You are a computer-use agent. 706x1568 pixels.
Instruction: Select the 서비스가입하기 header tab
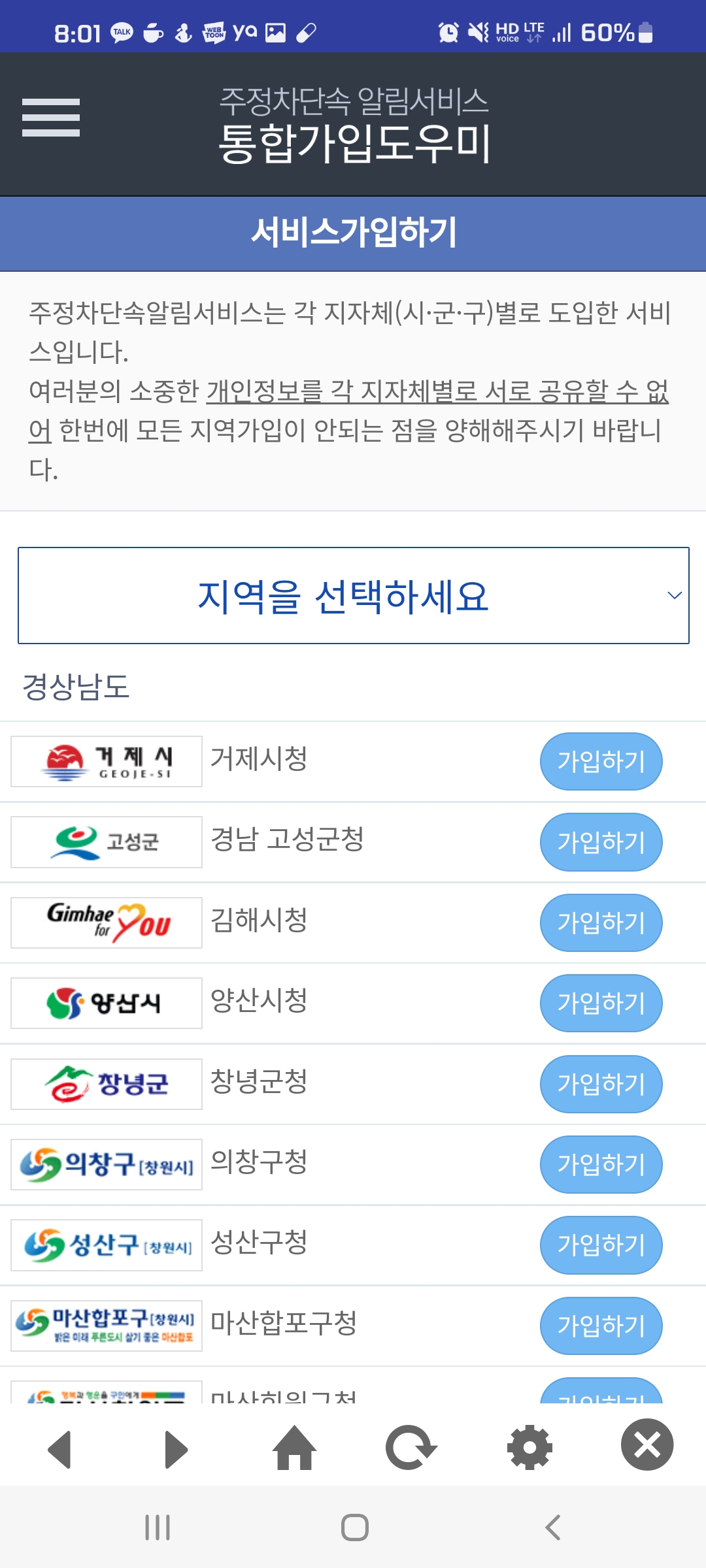[353, 233]
